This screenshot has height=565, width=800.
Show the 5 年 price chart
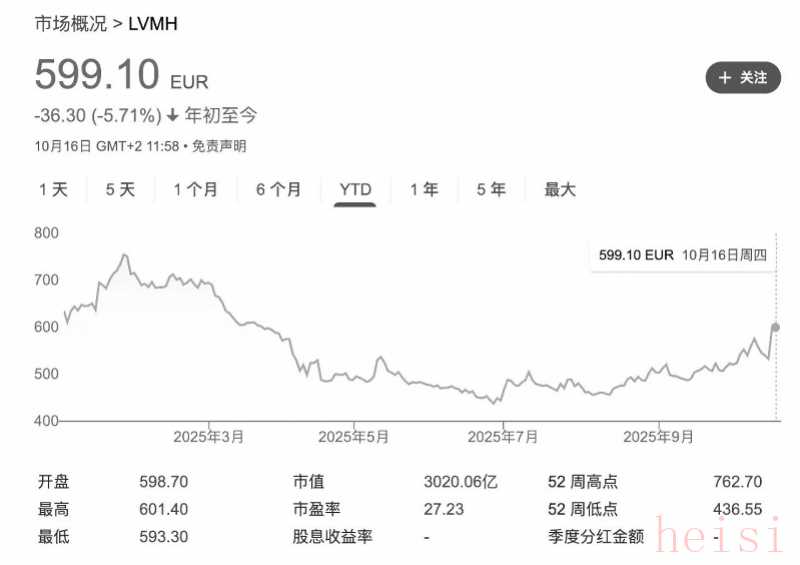[x=491, y=189]
